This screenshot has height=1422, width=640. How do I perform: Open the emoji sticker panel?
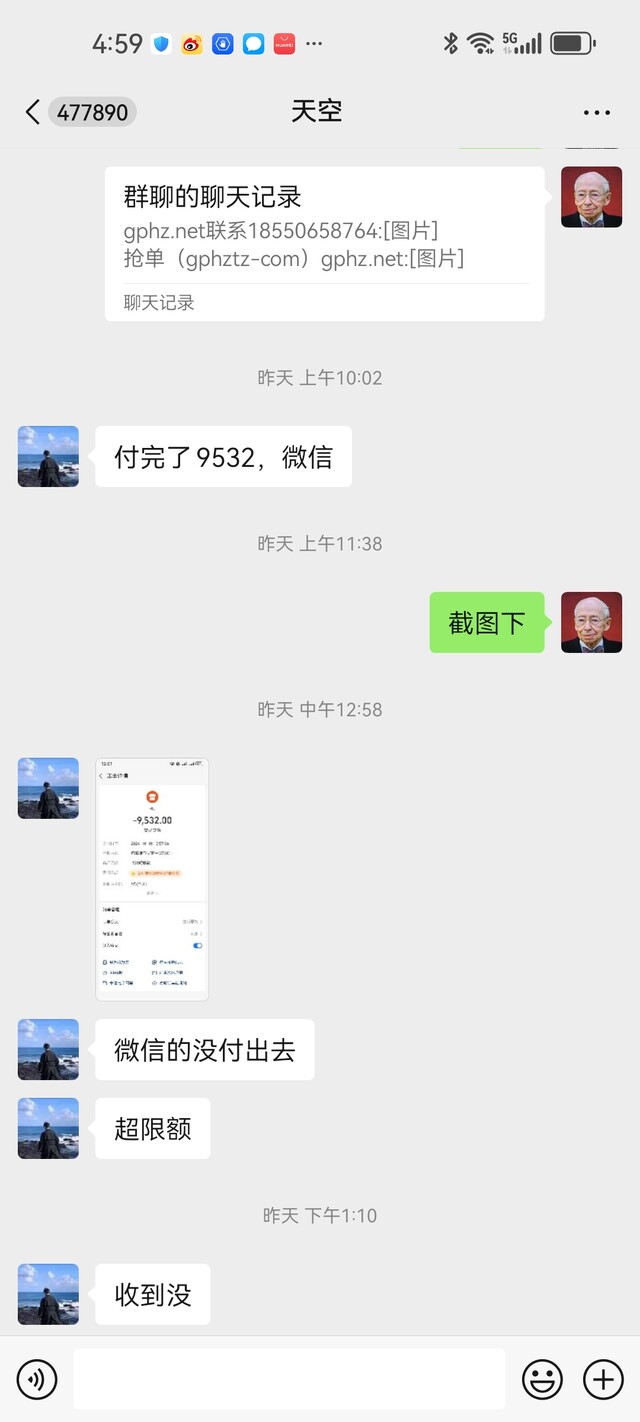(542, 1380)
